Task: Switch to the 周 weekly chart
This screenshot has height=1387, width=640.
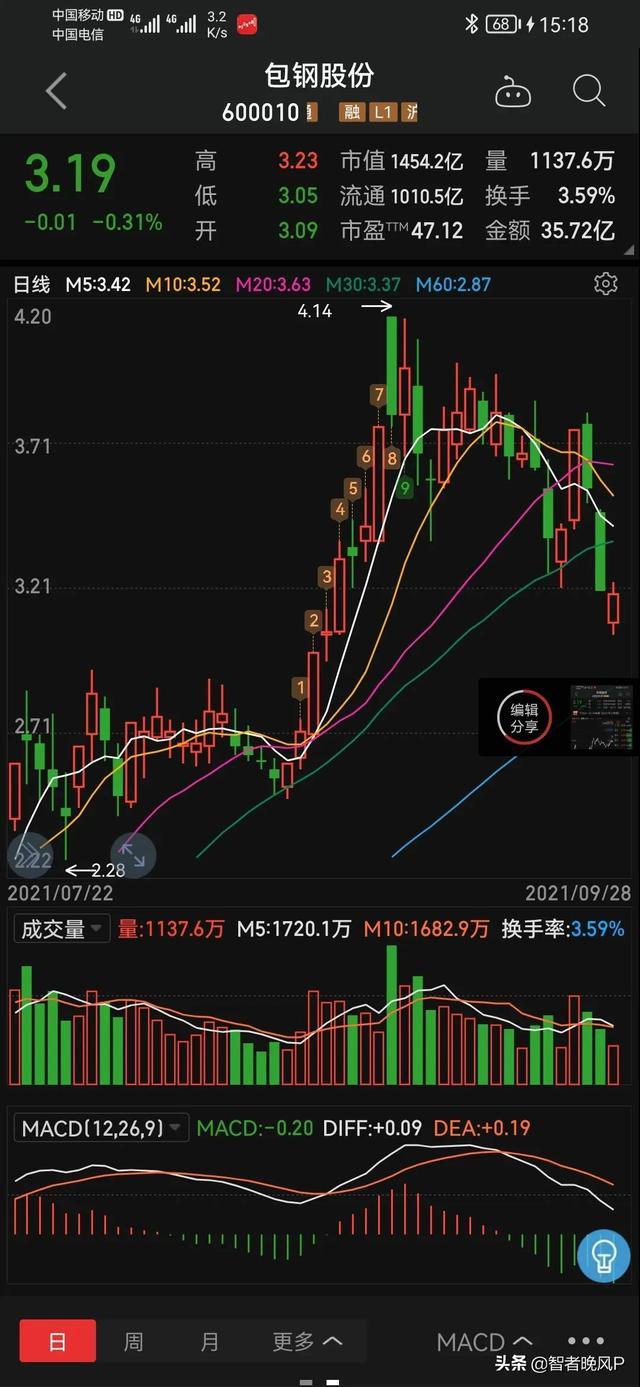Action: [x=133, y=1341]
